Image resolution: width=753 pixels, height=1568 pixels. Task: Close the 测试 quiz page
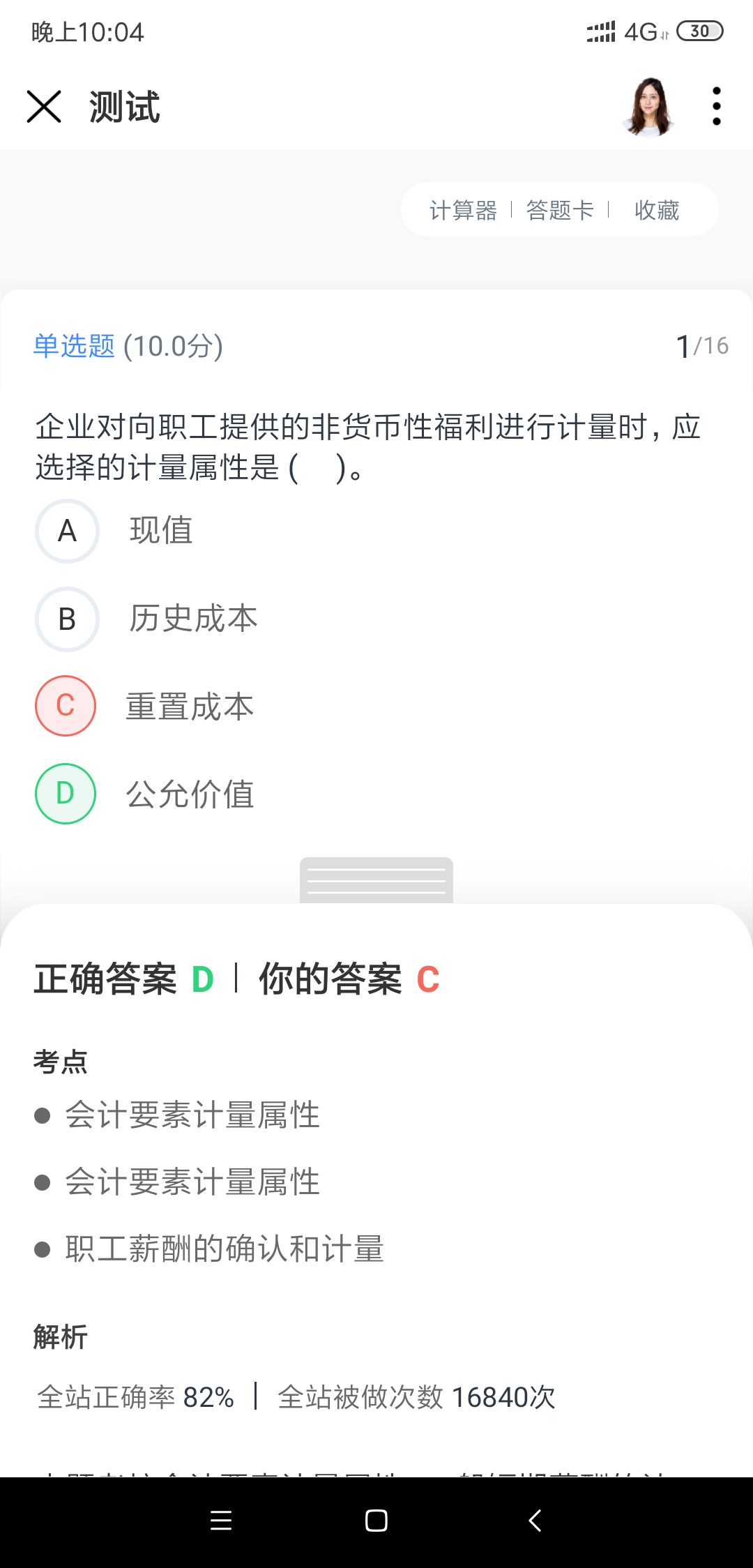(x=44, y=107)
